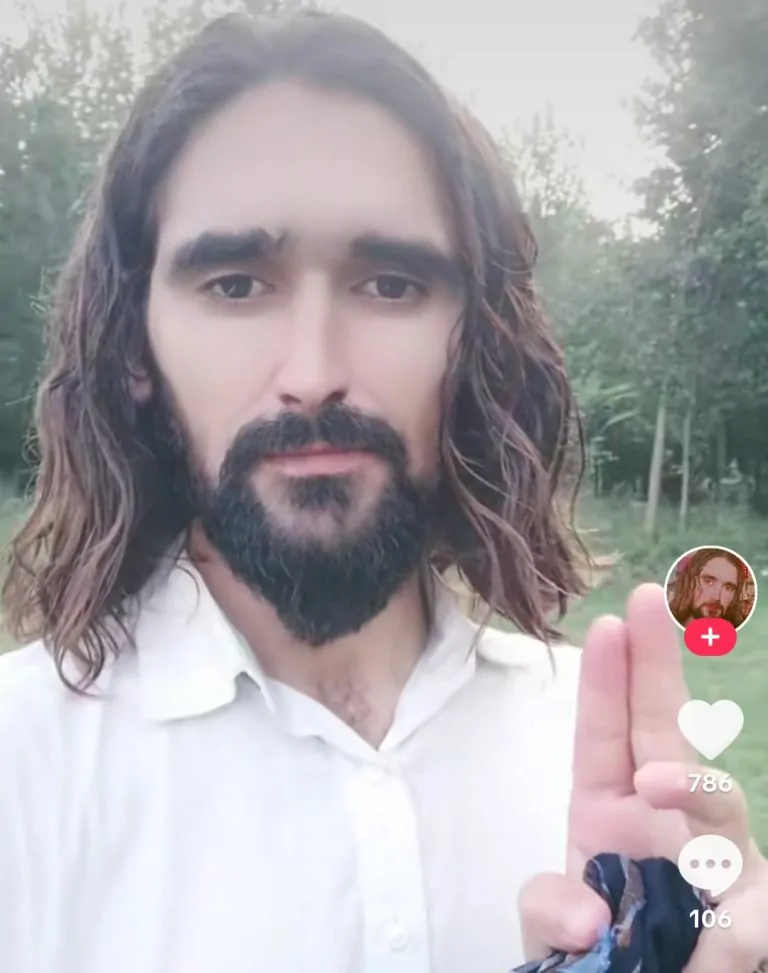768x973 pixels.
Task: Like this video with the heart icon
Action: [710, 727]
